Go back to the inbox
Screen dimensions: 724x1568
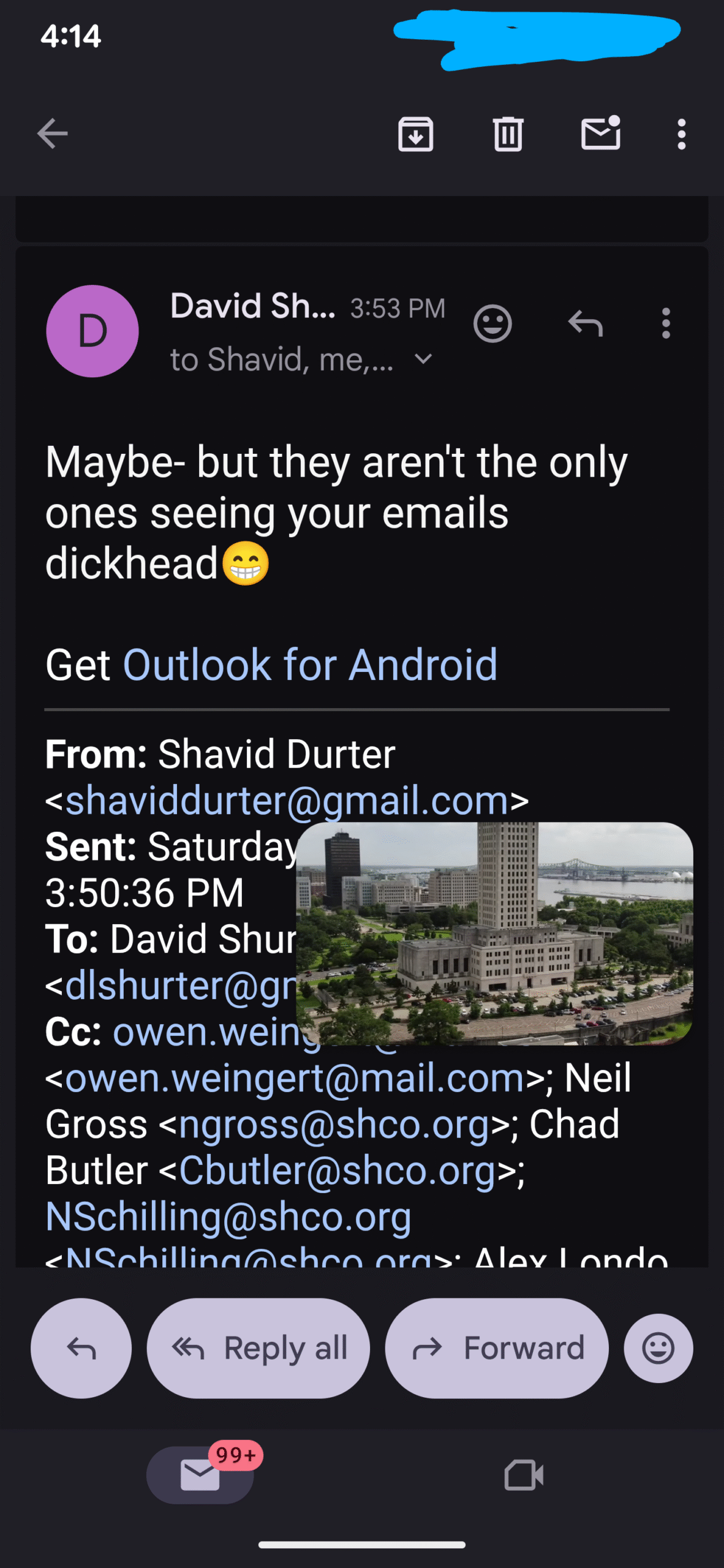53,134
